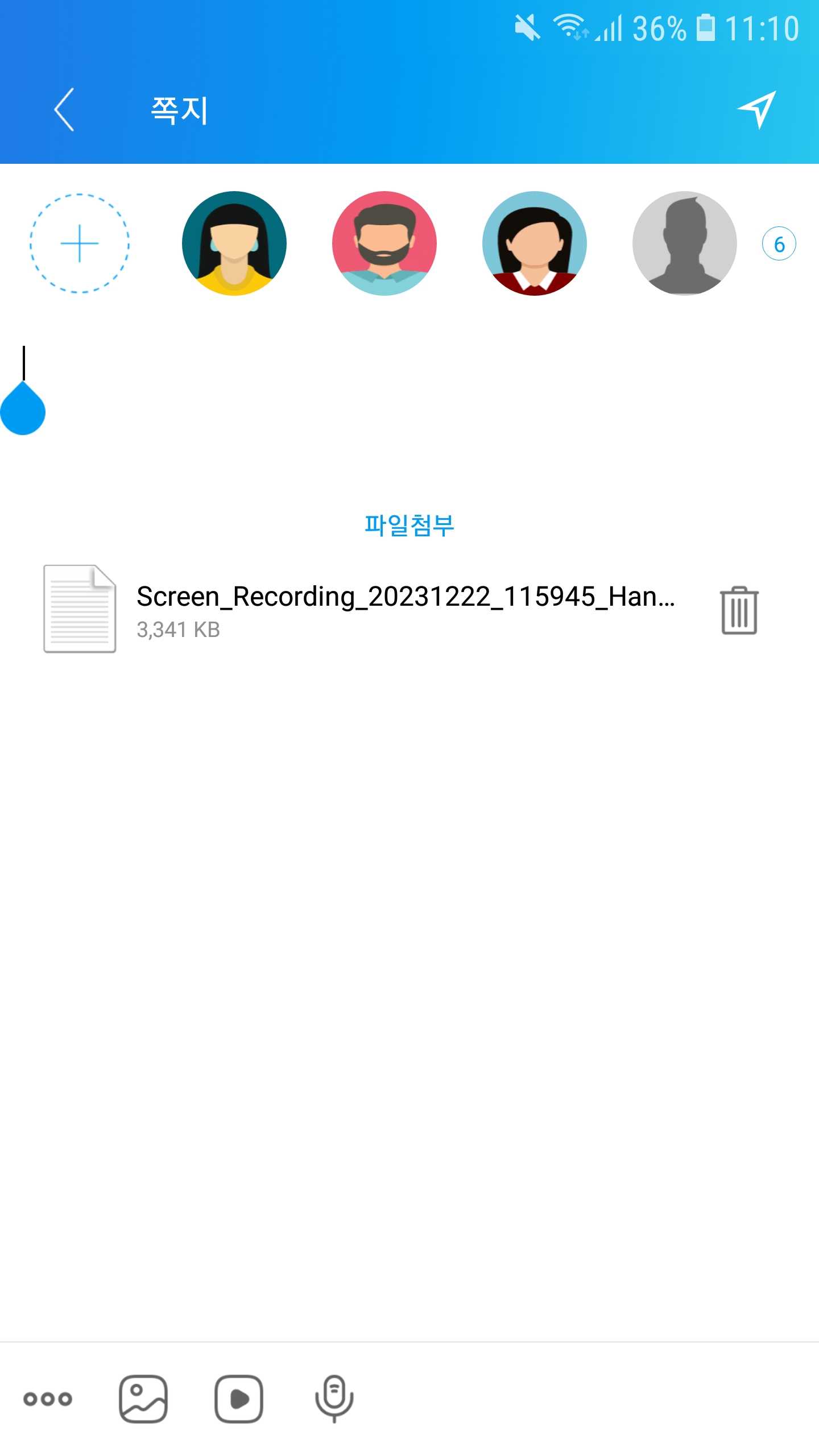This screenshot has height=1456, width=819.
Task: Delete the attached Screen_Recording file
Action: tap(739, 610)
